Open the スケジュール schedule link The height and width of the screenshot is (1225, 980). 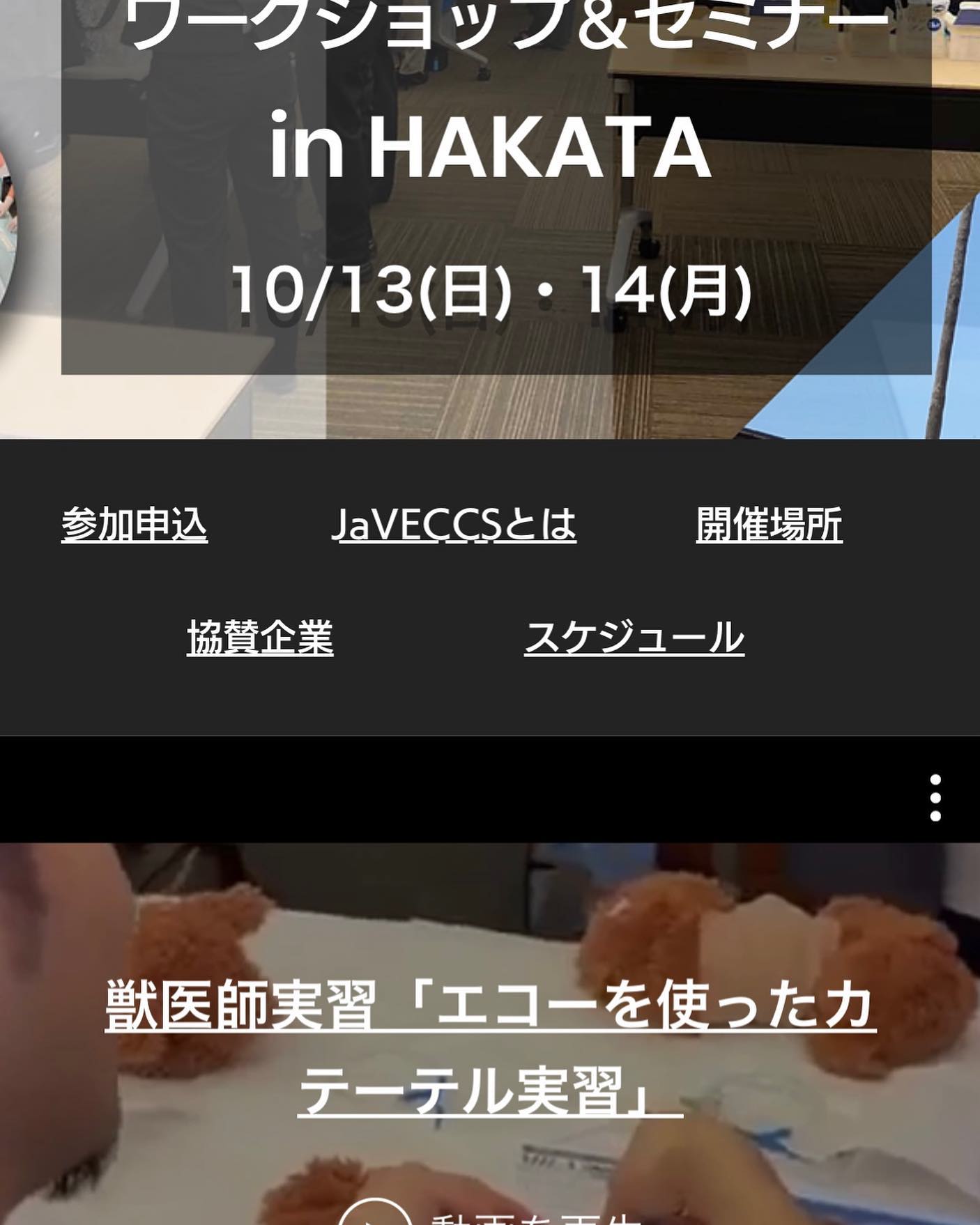coord(634,637)
